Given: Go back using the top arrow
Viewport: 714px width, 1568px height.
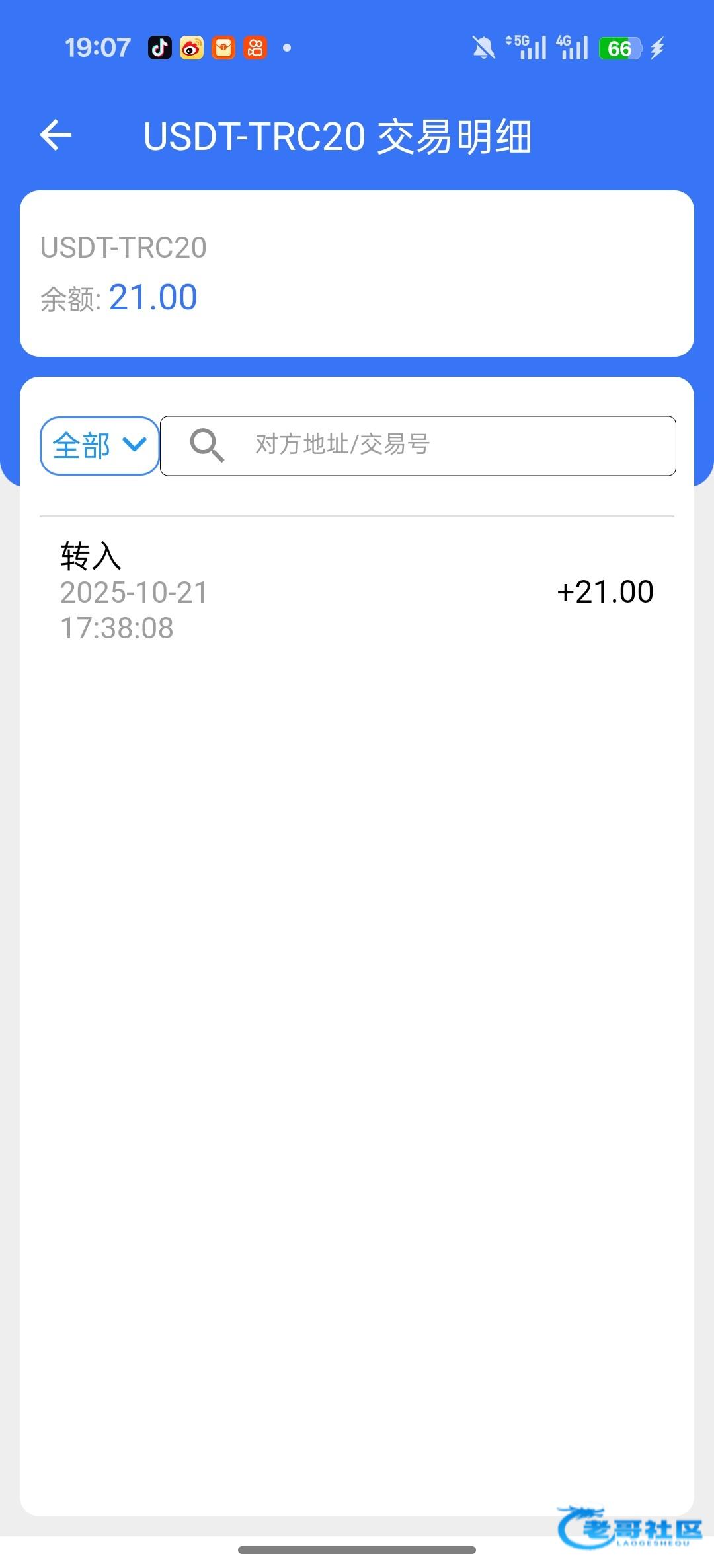Looking at the screenshot, I should pyautogui.click(x=56, y=135).
